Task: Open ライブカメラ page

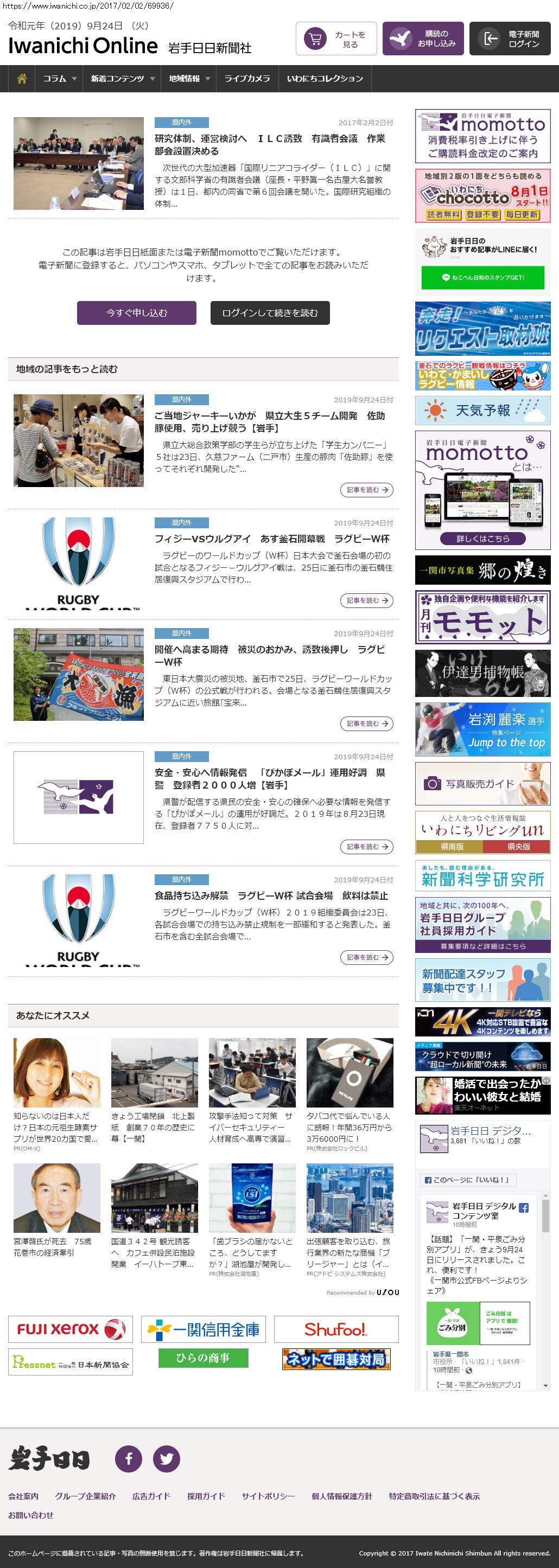Action: (x=246, y=79)
